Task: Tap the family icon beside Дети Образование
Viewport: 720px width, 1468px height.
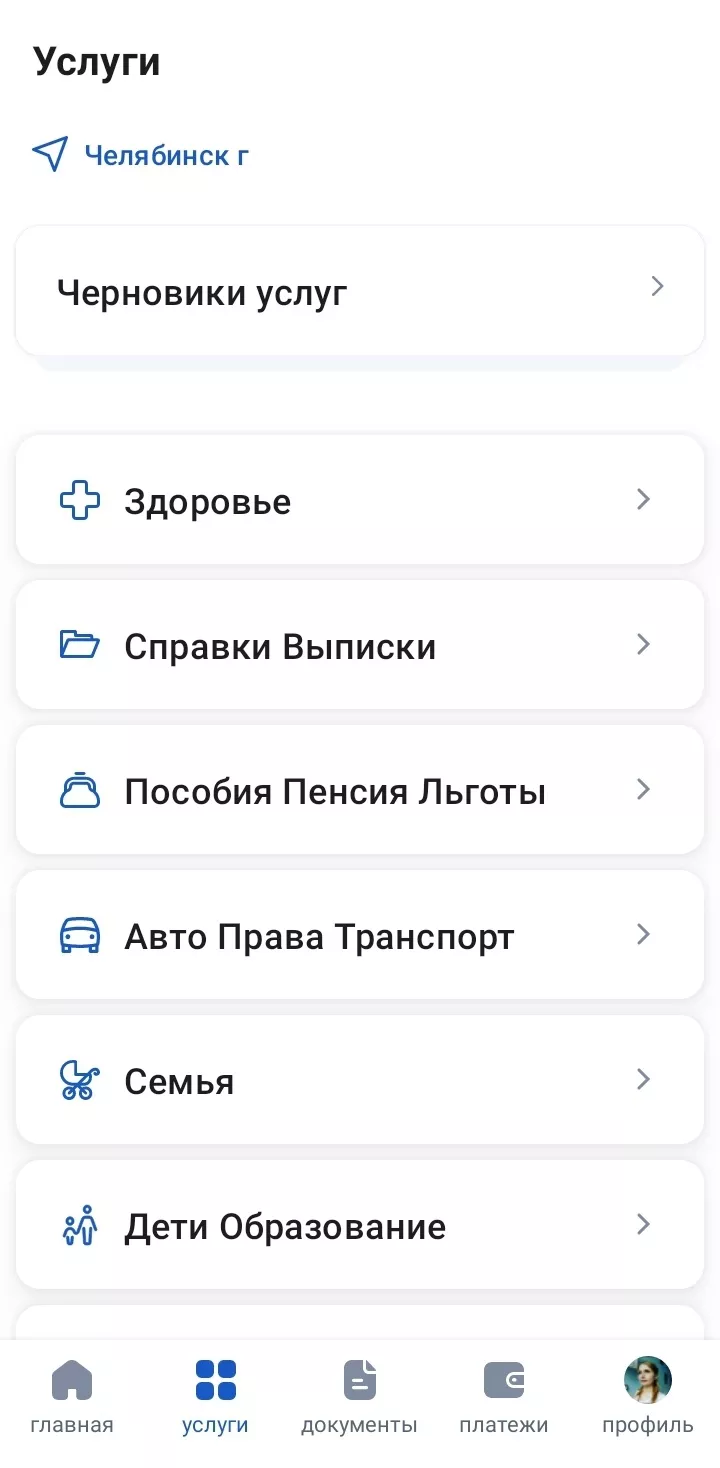Action: pos(80,1225)
